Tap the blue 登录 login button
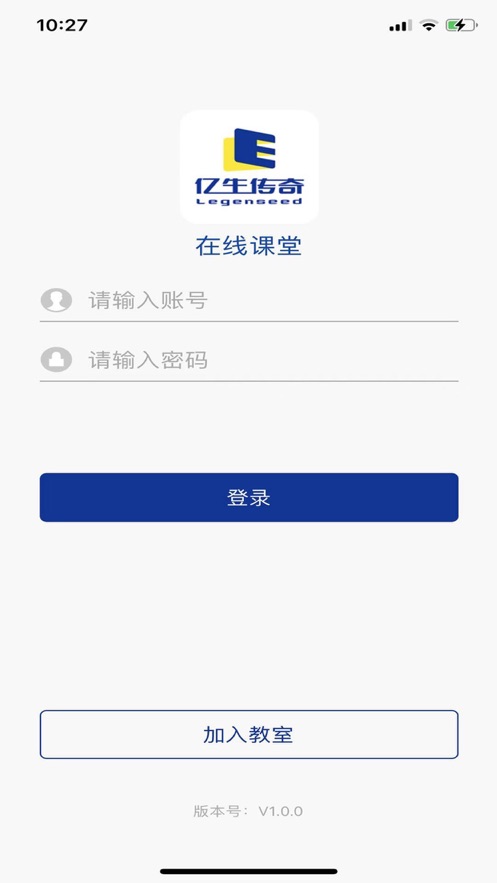 click(x=249, y=497)
